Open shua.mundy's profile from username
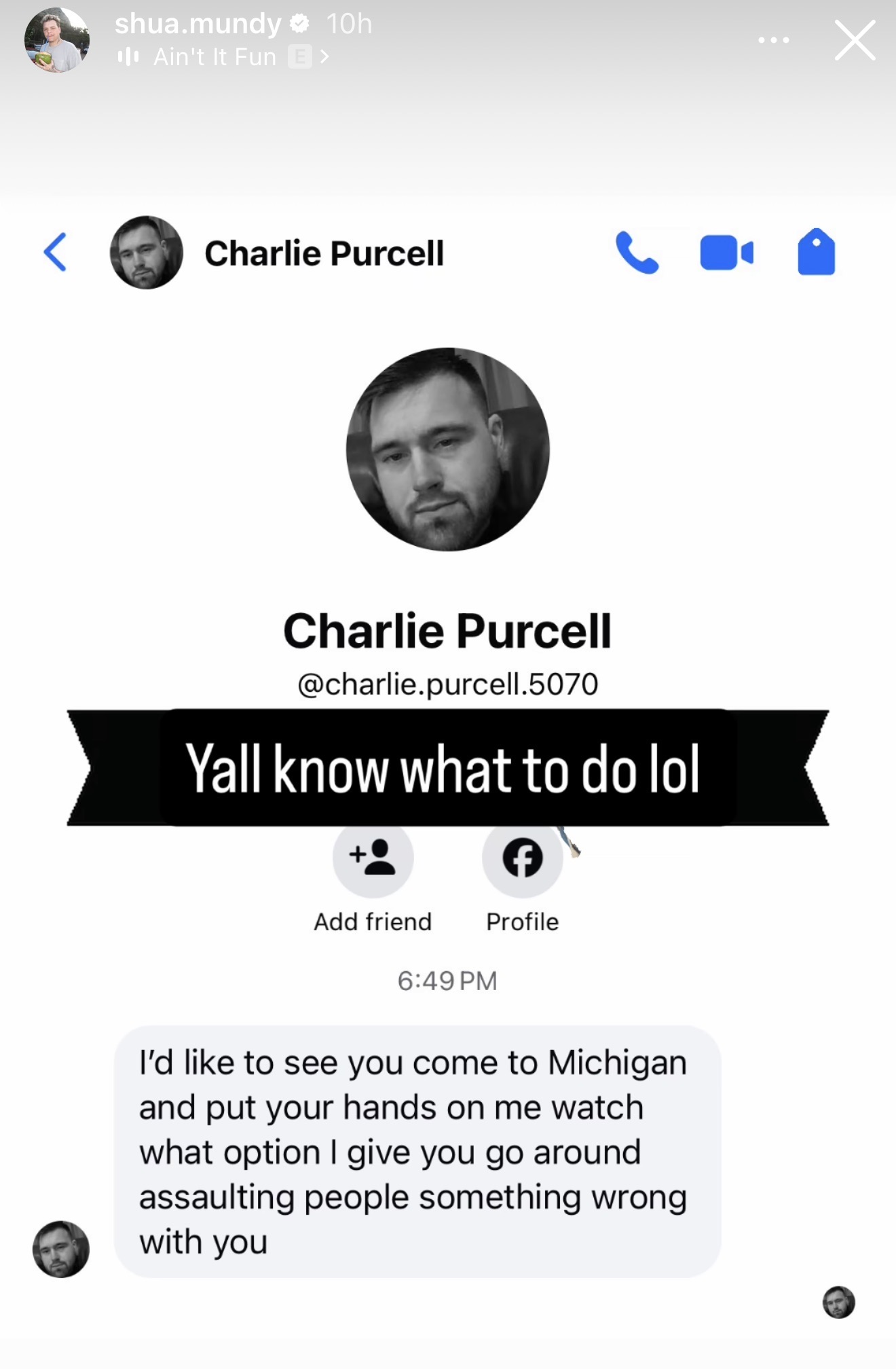Image resolution: width=896 pixels, height=1369 pixels. [x=198, y=24]
